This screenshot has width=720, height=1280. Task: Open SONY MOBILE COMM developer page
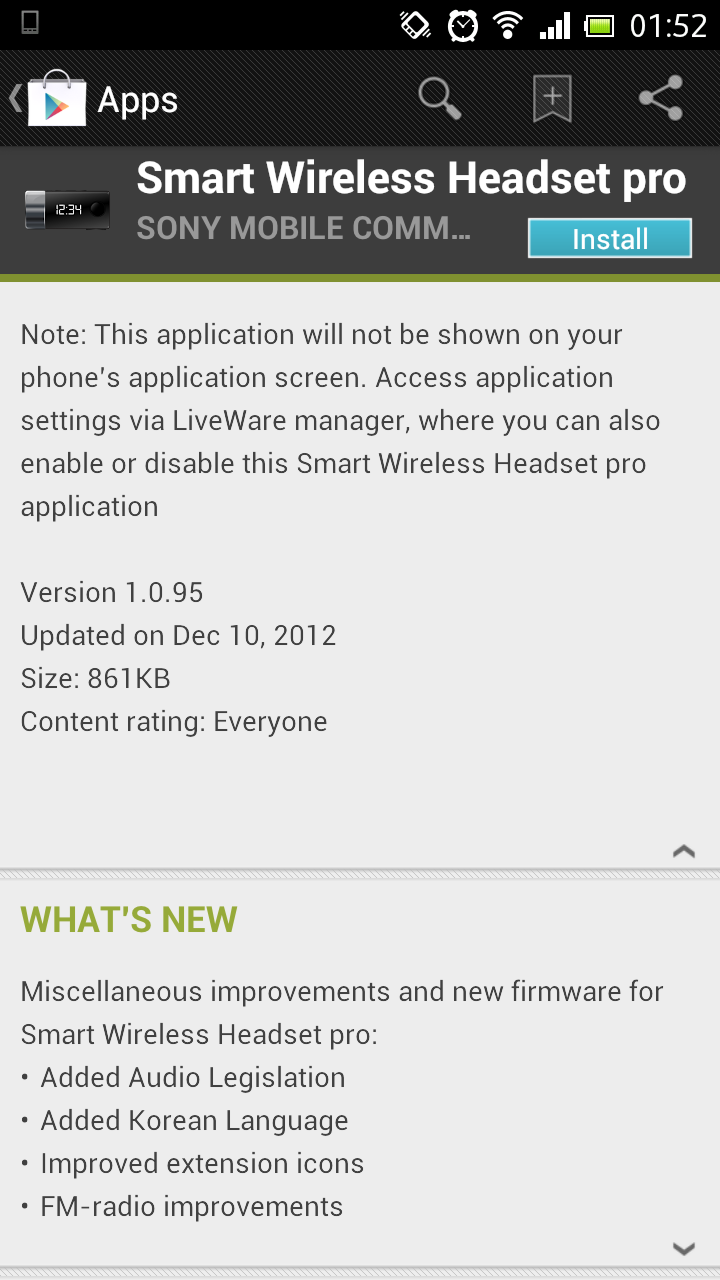coord(304,228)
